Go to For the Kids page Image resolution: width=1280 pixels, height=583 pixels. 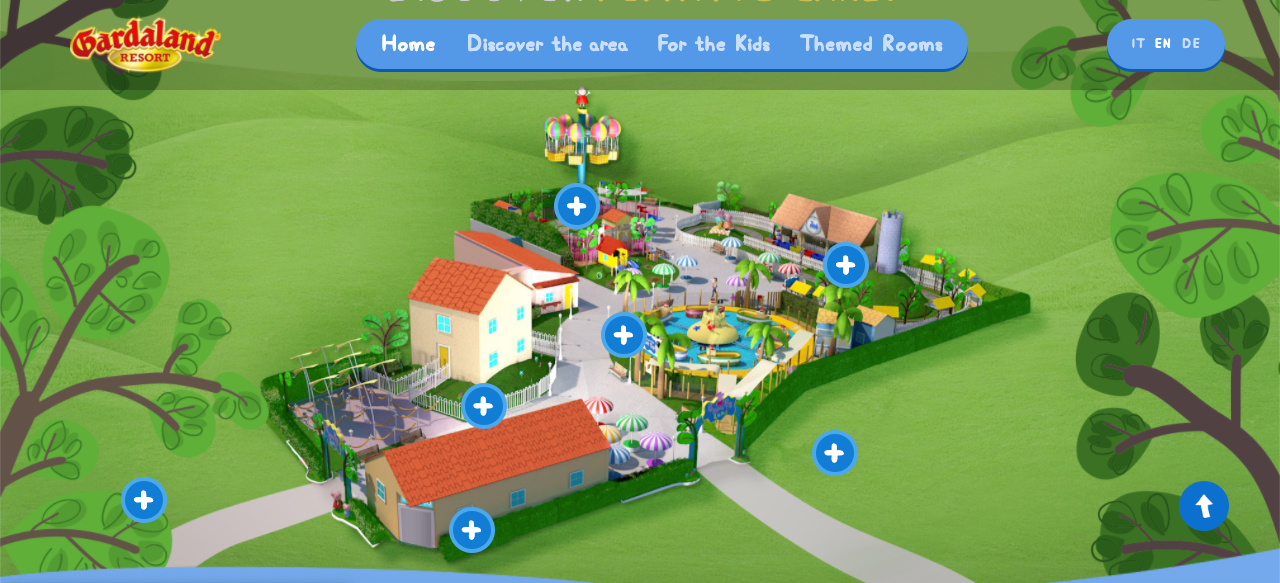[x=713, y=44]
